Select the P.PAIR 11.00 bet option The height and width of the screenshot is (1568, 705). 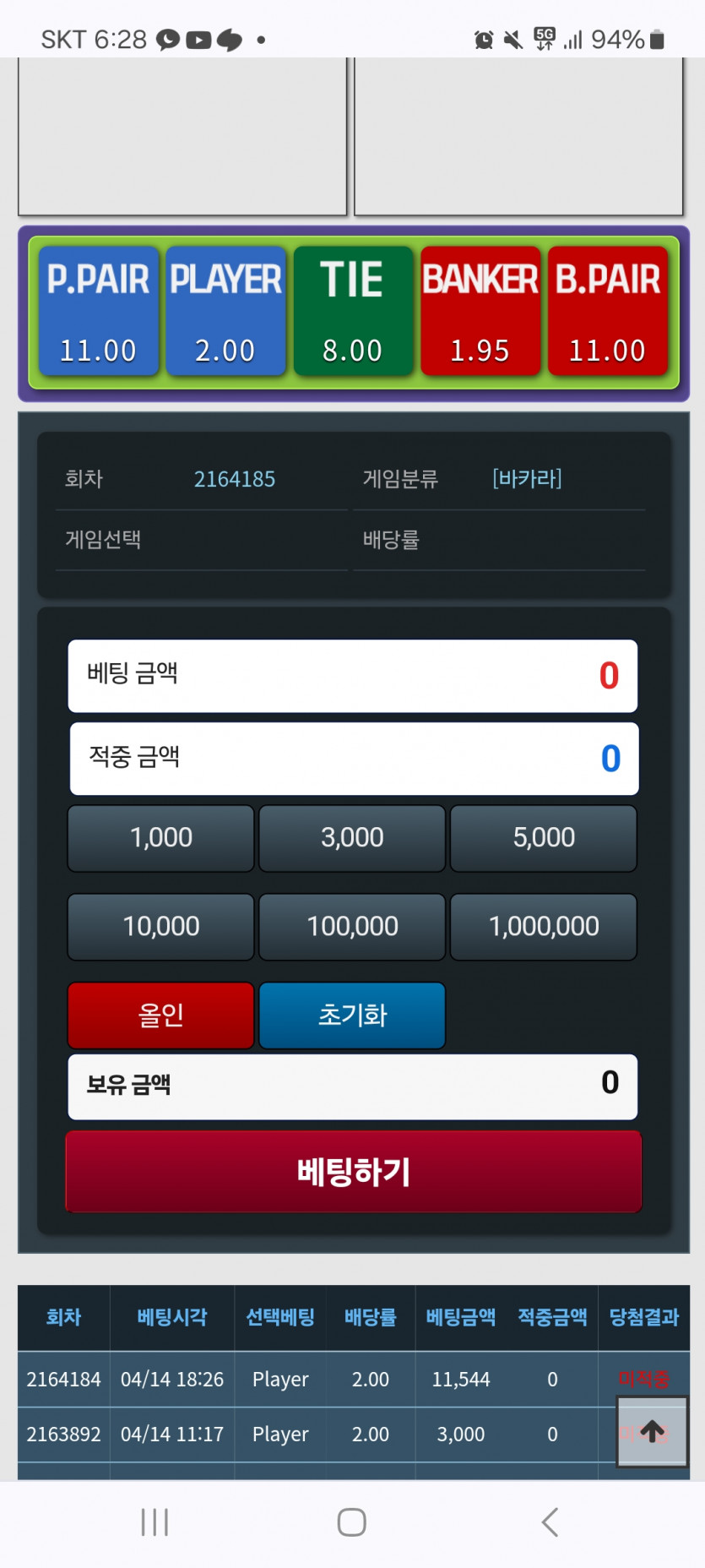[98, 311]
